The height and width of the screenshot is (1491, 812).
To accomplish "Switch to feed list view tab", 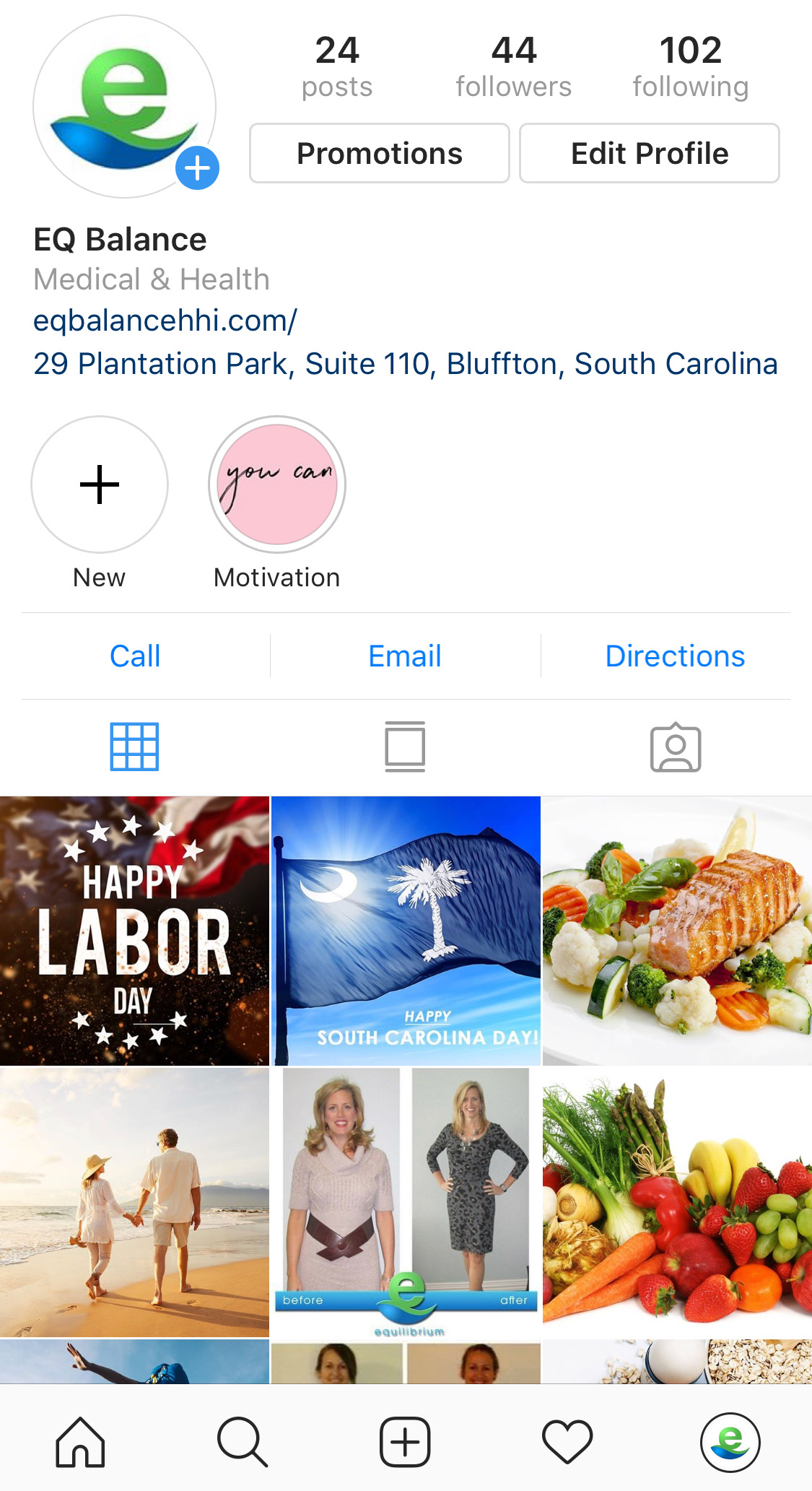I will point(405,747).
